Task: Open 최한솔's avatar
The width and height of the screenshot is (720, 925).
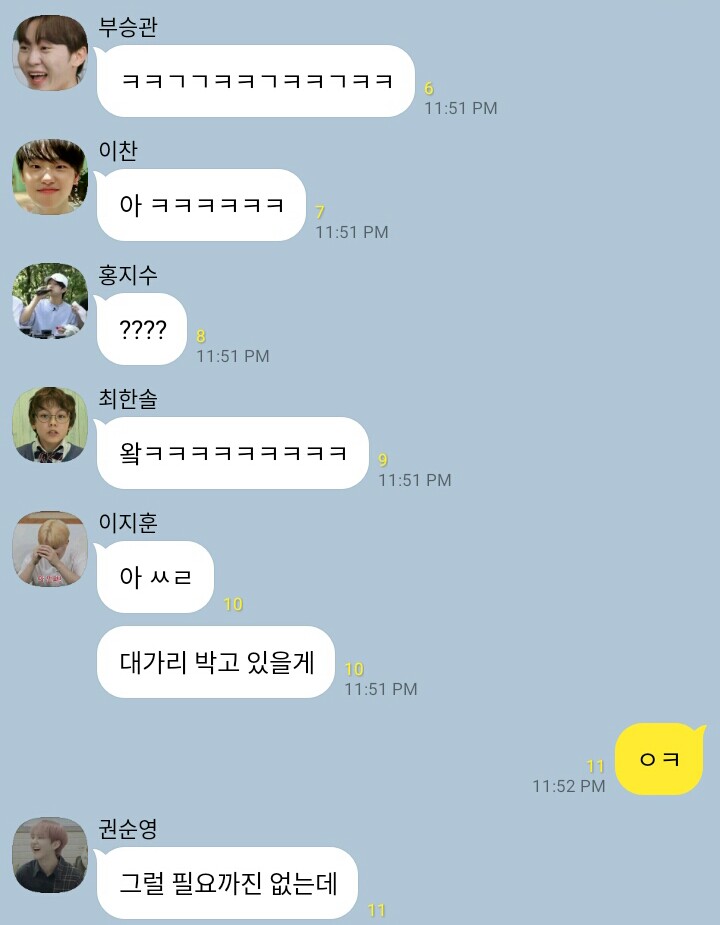Action: click(50, 425)
